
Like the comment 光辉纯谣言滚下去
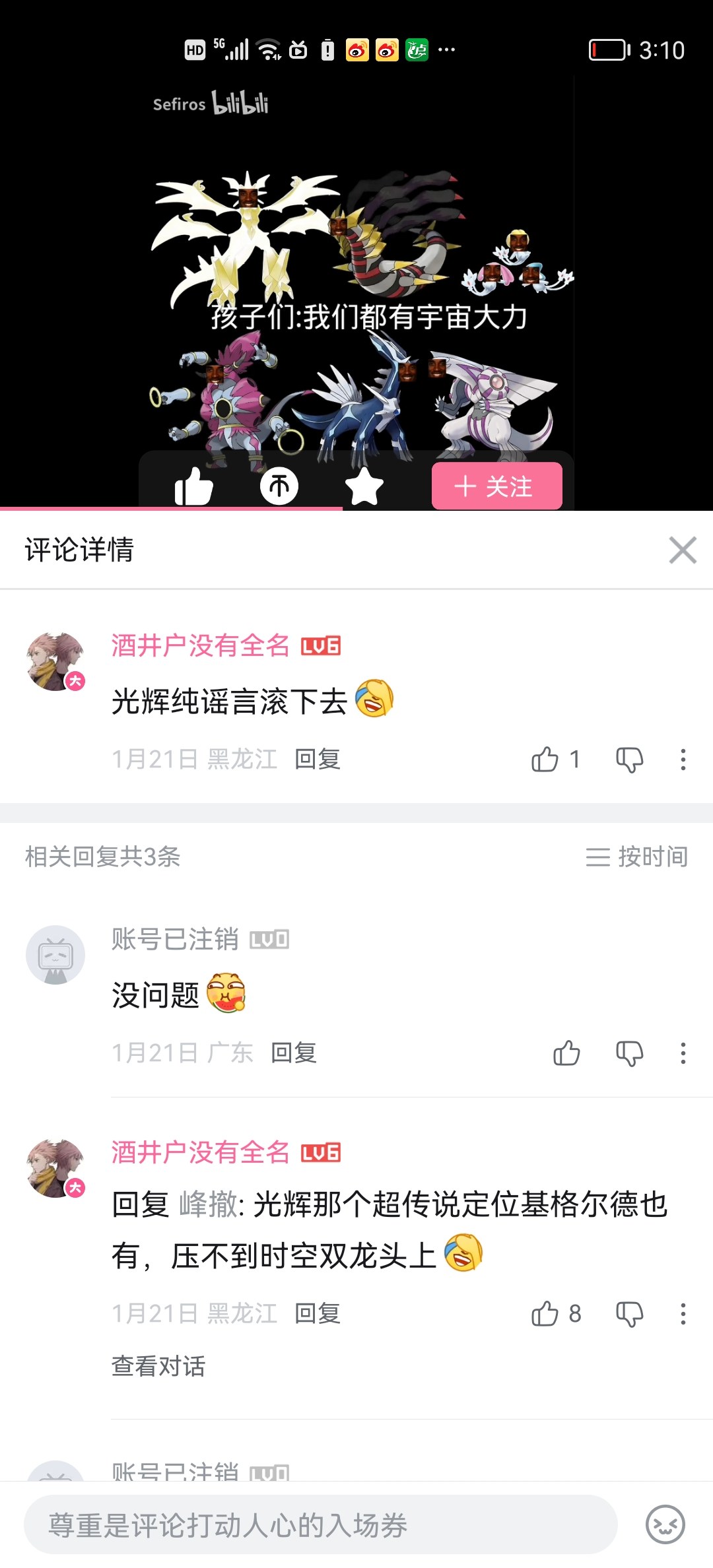click(x=545, y=760)
